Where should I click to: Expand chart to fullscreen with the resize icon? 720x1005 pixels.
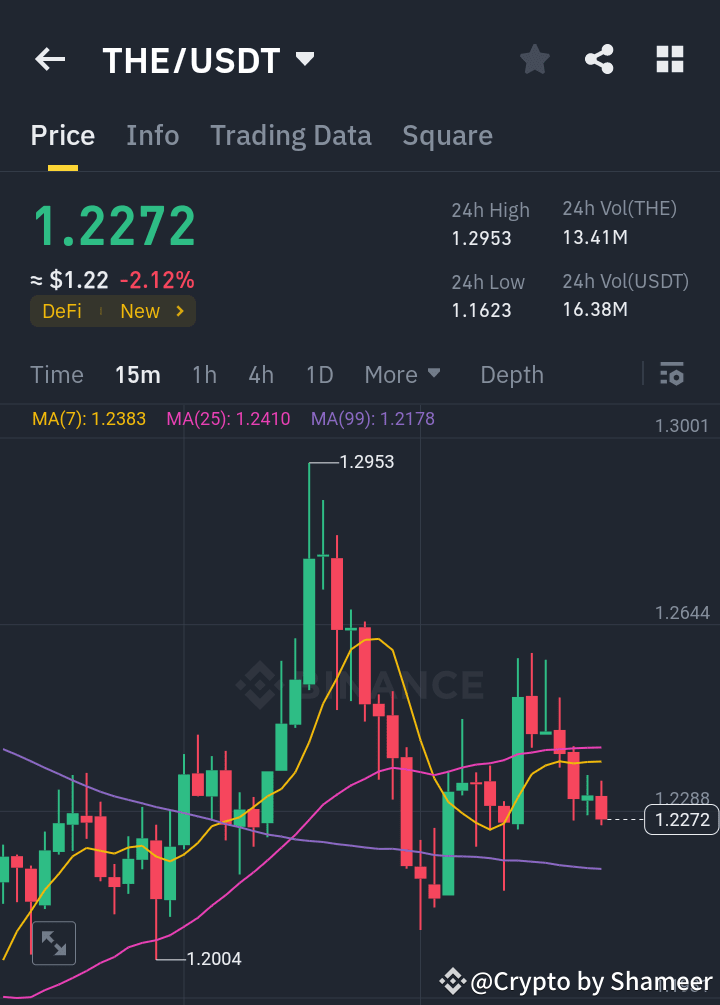tap(53, 942)
